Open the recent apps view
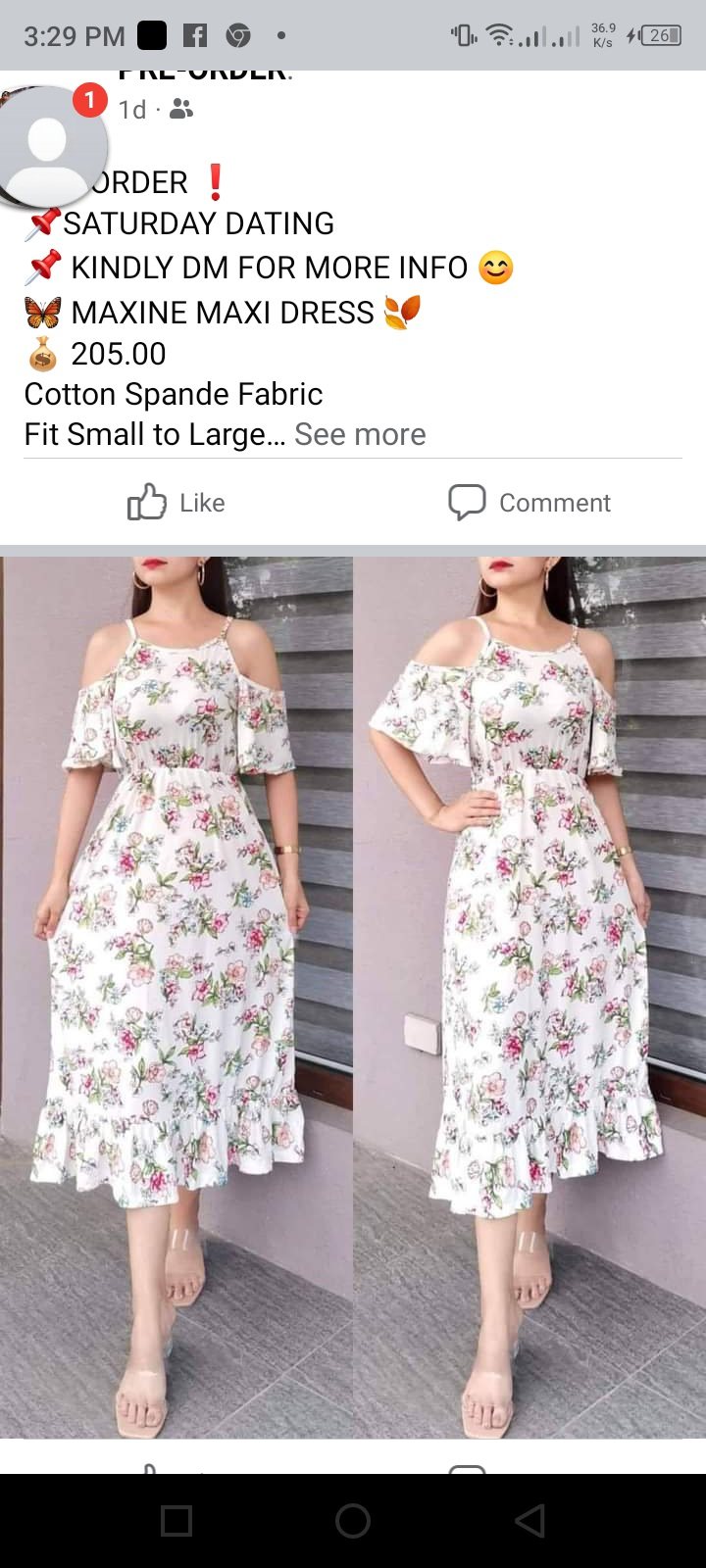Viewport: 706px width, 1568px height. point(176,1521)
